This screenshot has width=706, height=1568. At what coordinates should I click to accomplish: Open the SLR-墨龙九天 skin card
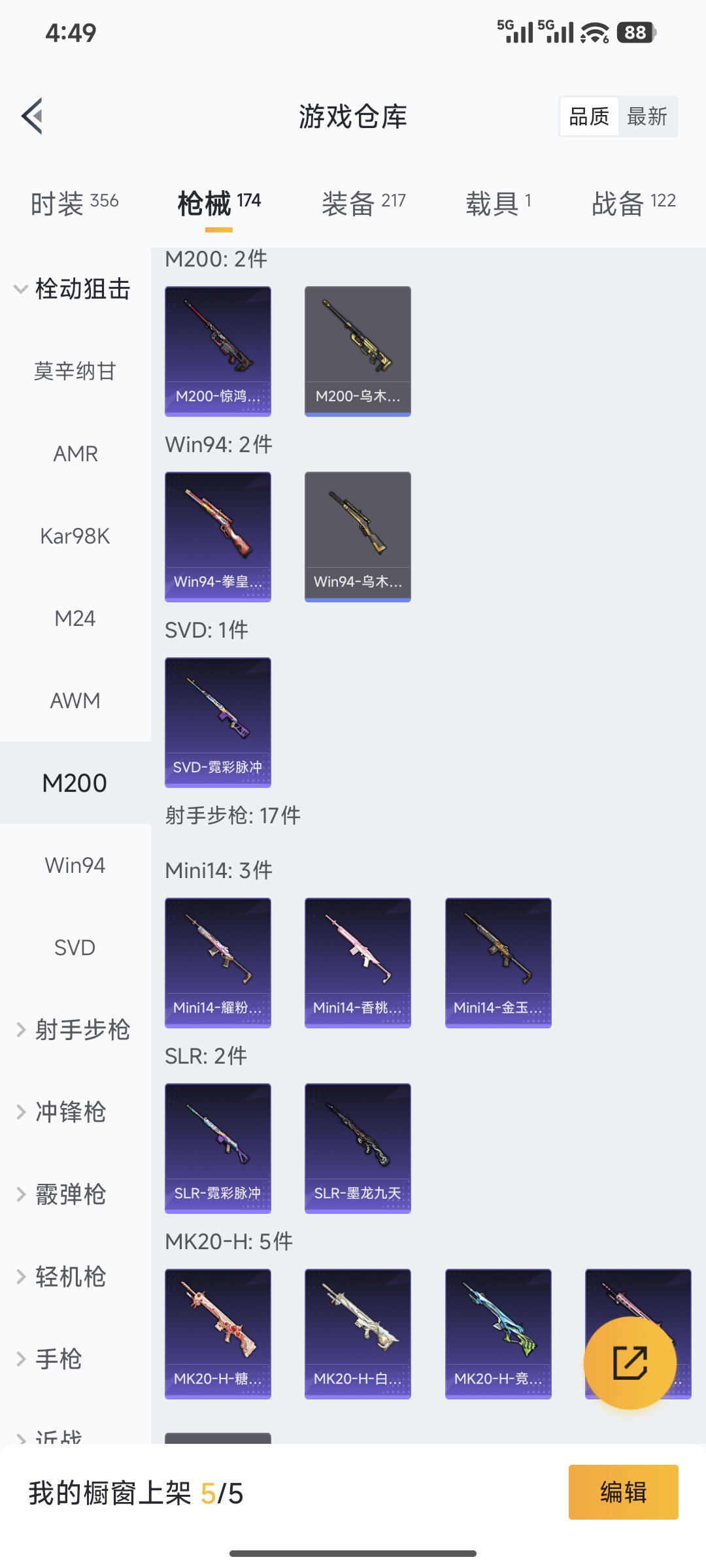coord(358,1148)
